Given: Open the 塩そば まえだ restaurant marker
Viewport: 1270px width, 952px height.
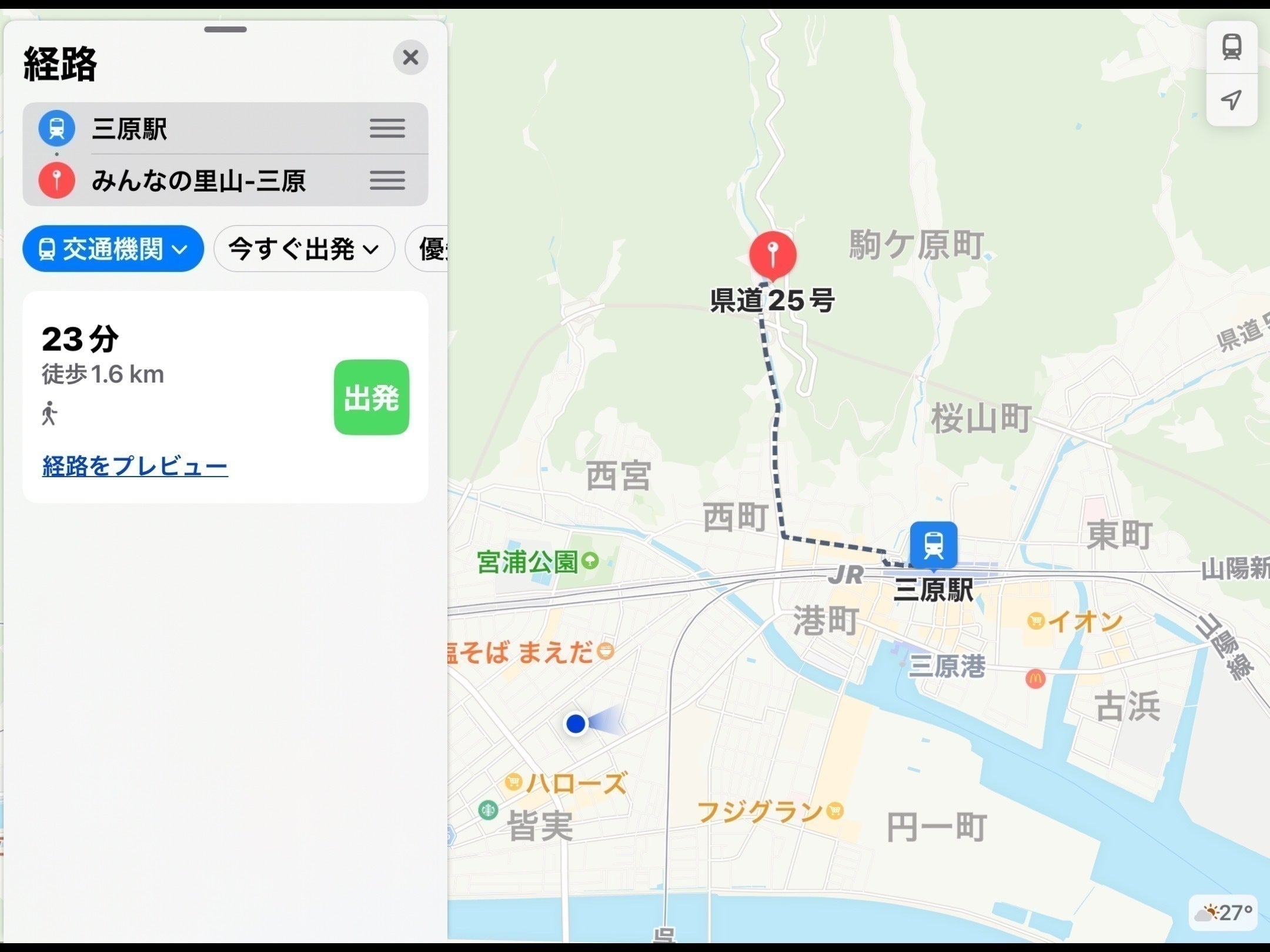Looking at the screenshot, I should click(x=606, y=651).
